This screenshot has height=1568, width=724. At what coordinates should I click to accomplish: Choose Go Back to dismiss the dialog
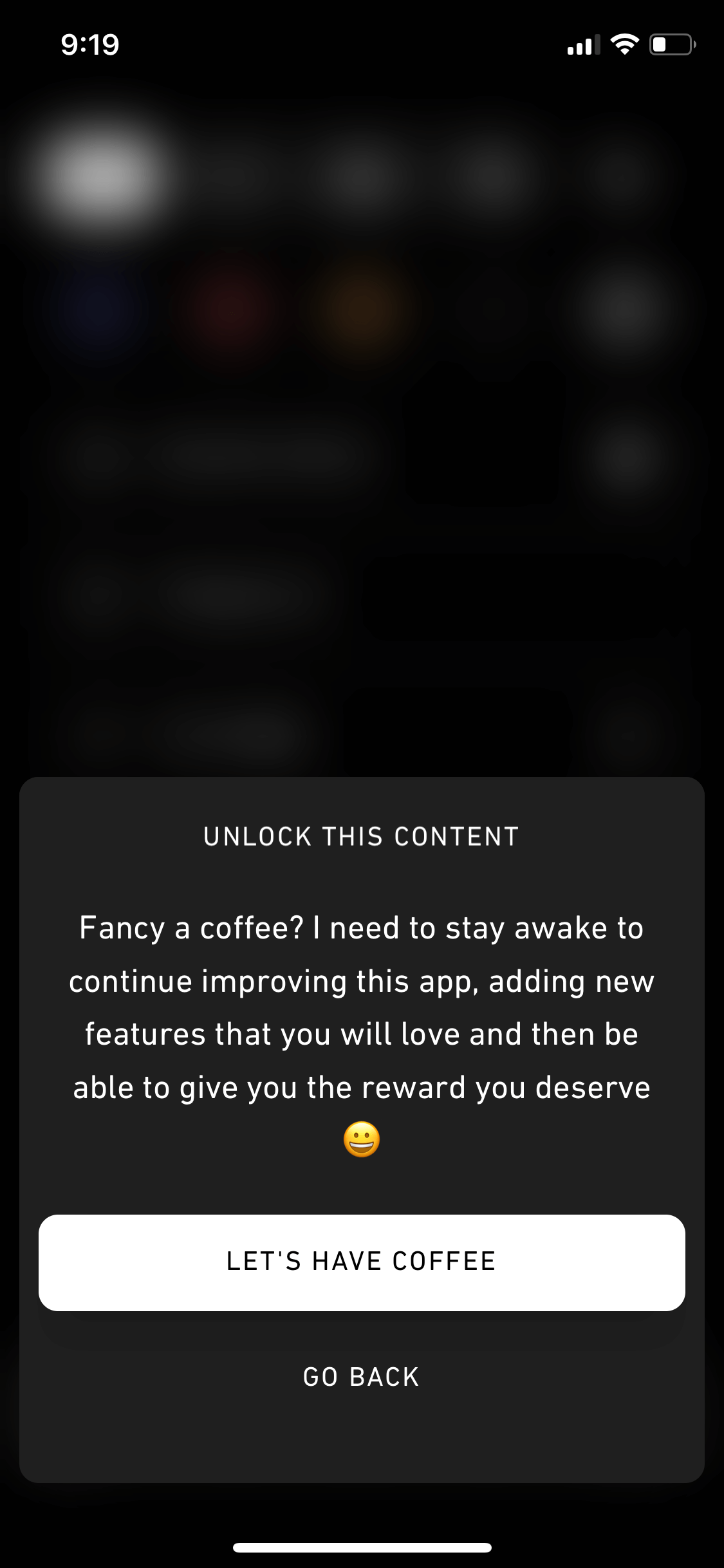pyautogui.click(x=362, y=1377)
